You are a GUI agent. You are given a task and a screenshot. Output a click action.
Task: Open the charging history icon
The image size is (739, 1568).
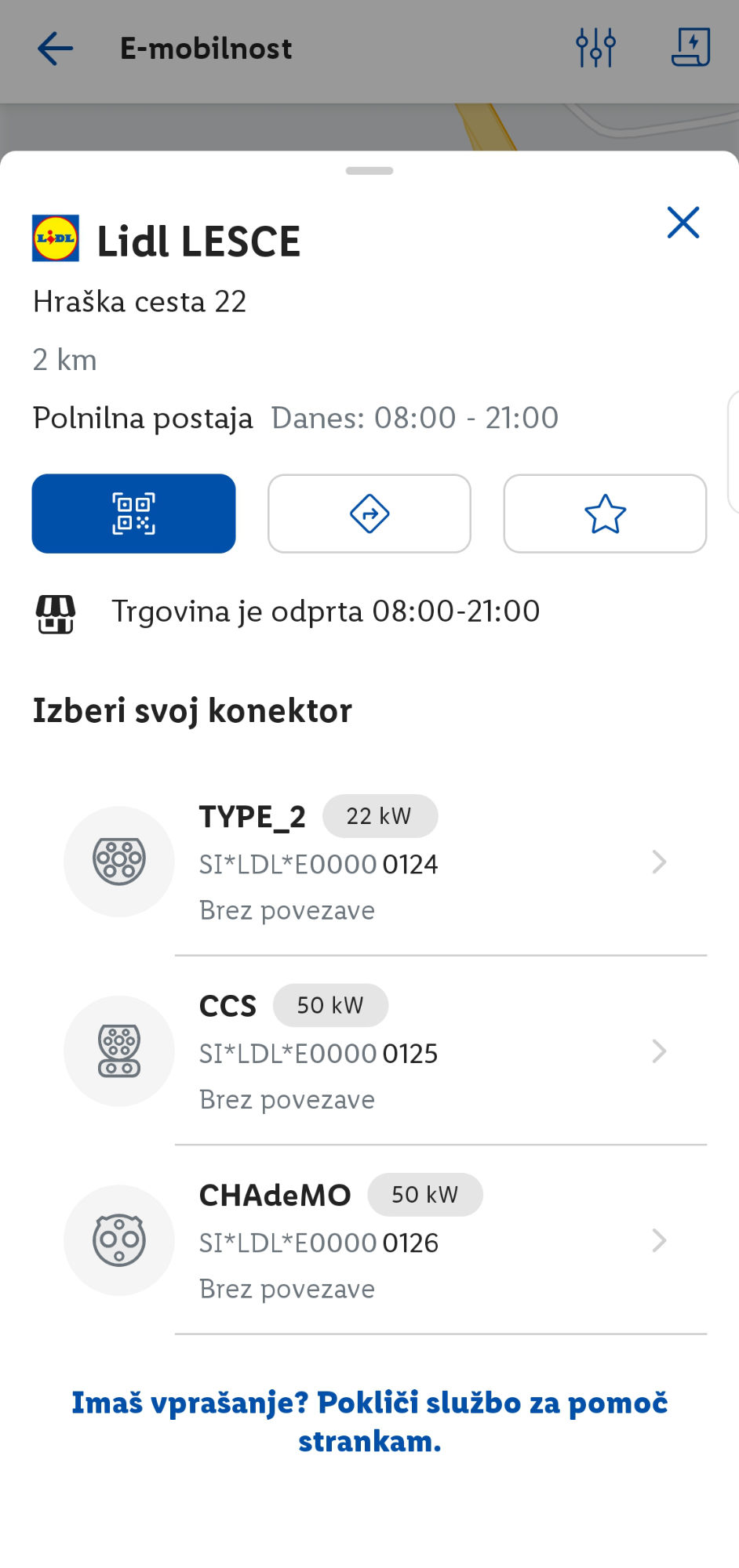(x=690, y=48)
